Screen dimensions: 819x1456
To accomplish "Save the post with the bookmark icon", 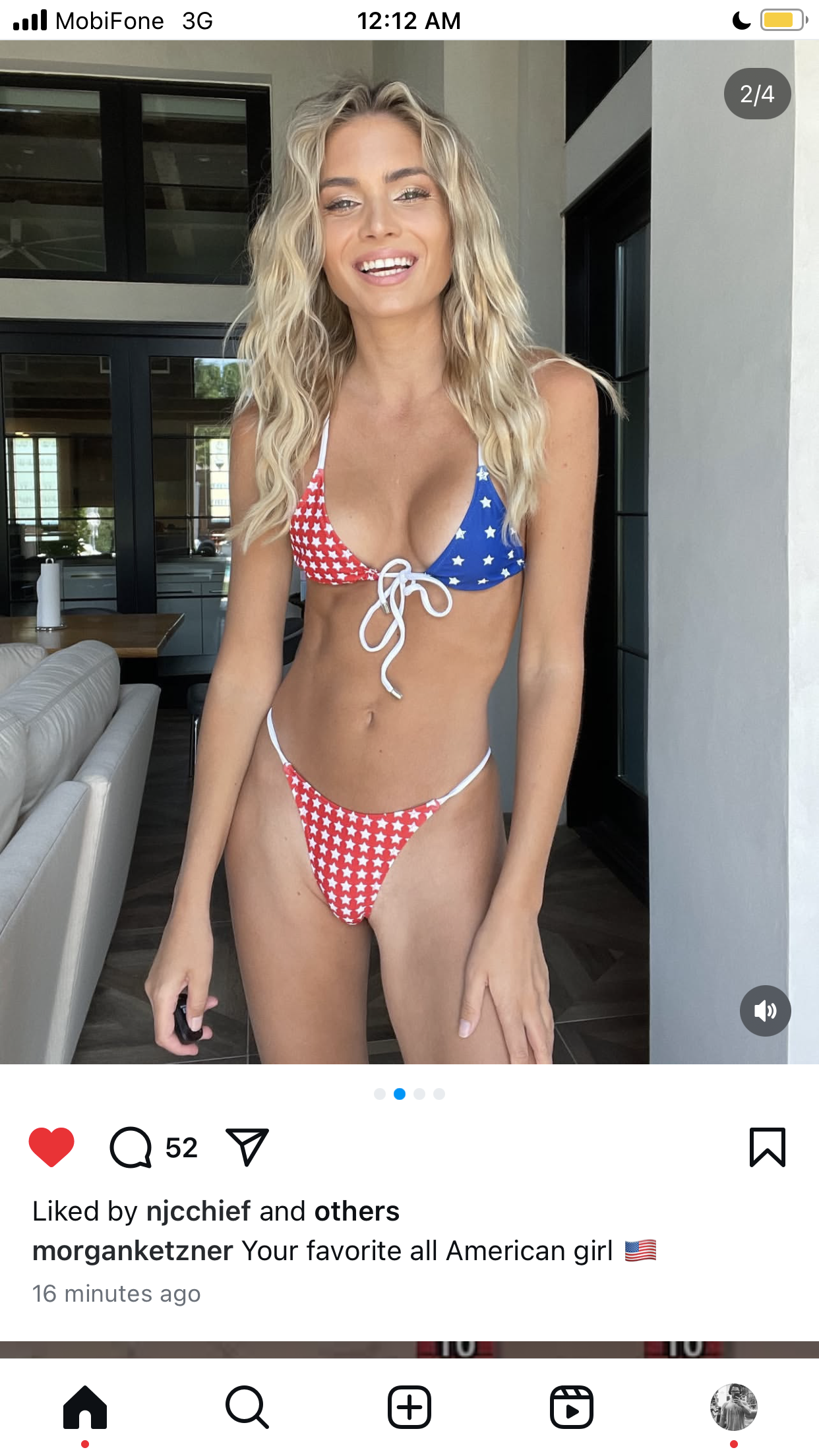I will (x=768, y=1147).
